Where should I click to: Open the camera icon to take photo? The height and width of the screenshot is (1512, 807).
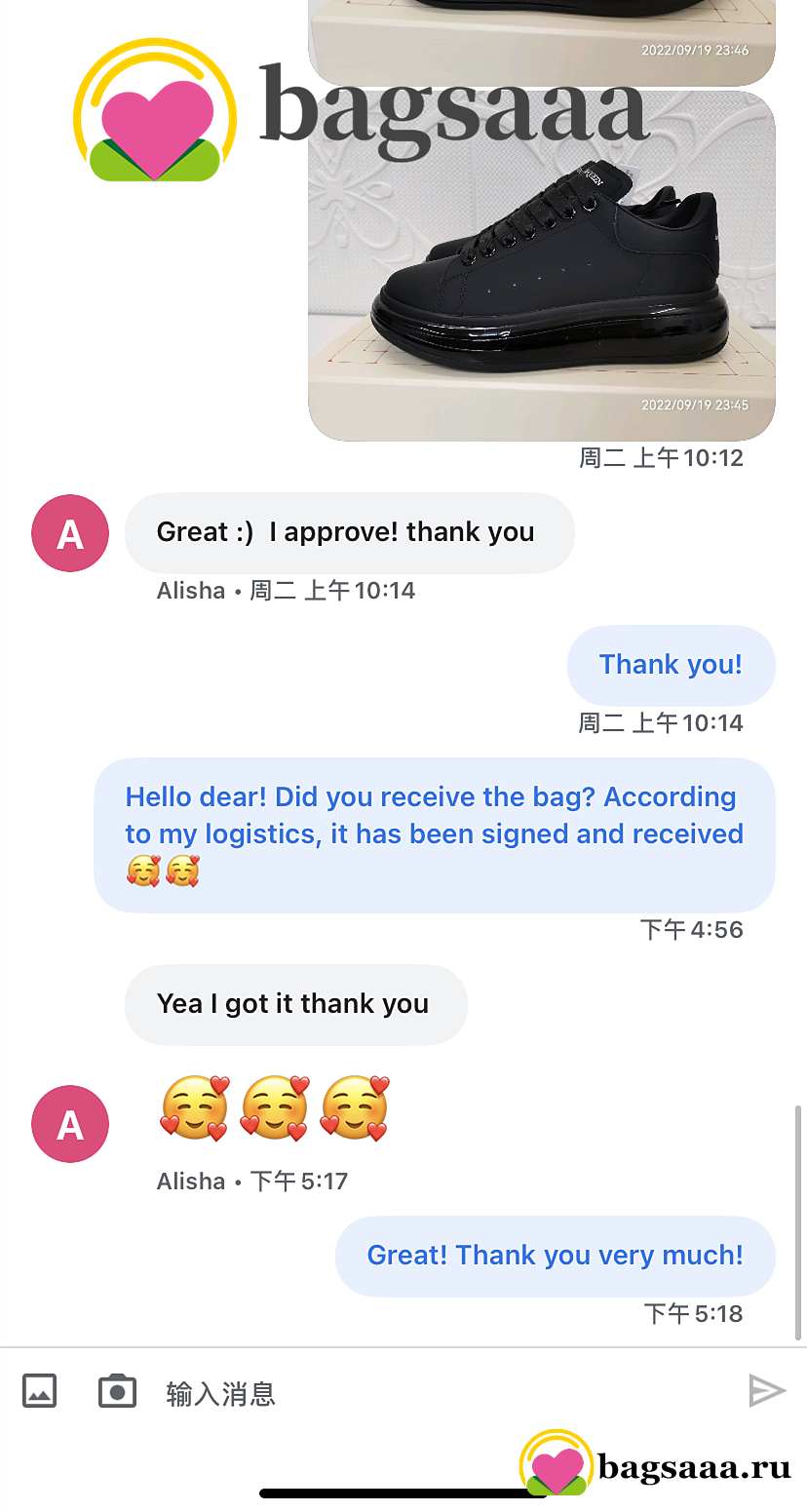coord(117,1390)
